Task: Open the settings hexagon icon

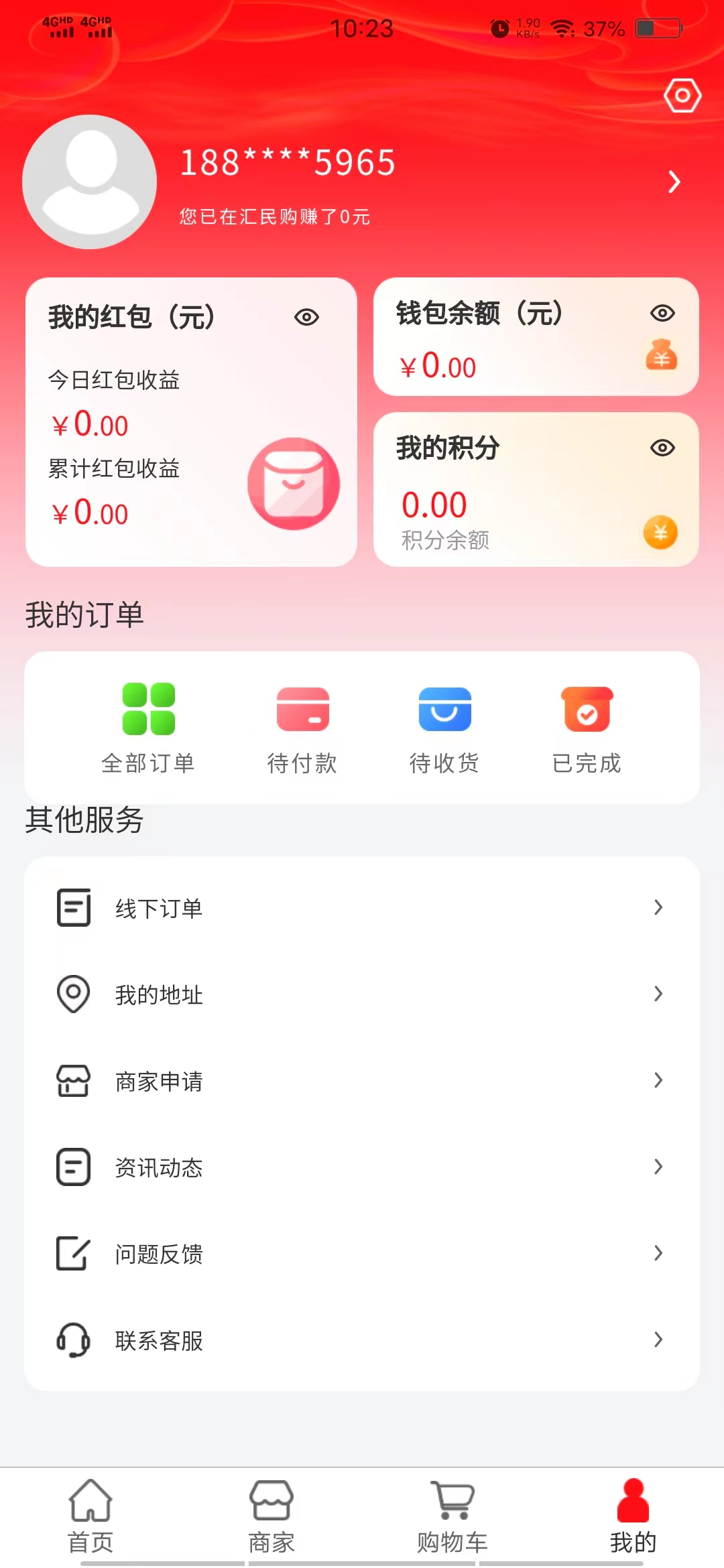Action: click(x=682, y=96)
